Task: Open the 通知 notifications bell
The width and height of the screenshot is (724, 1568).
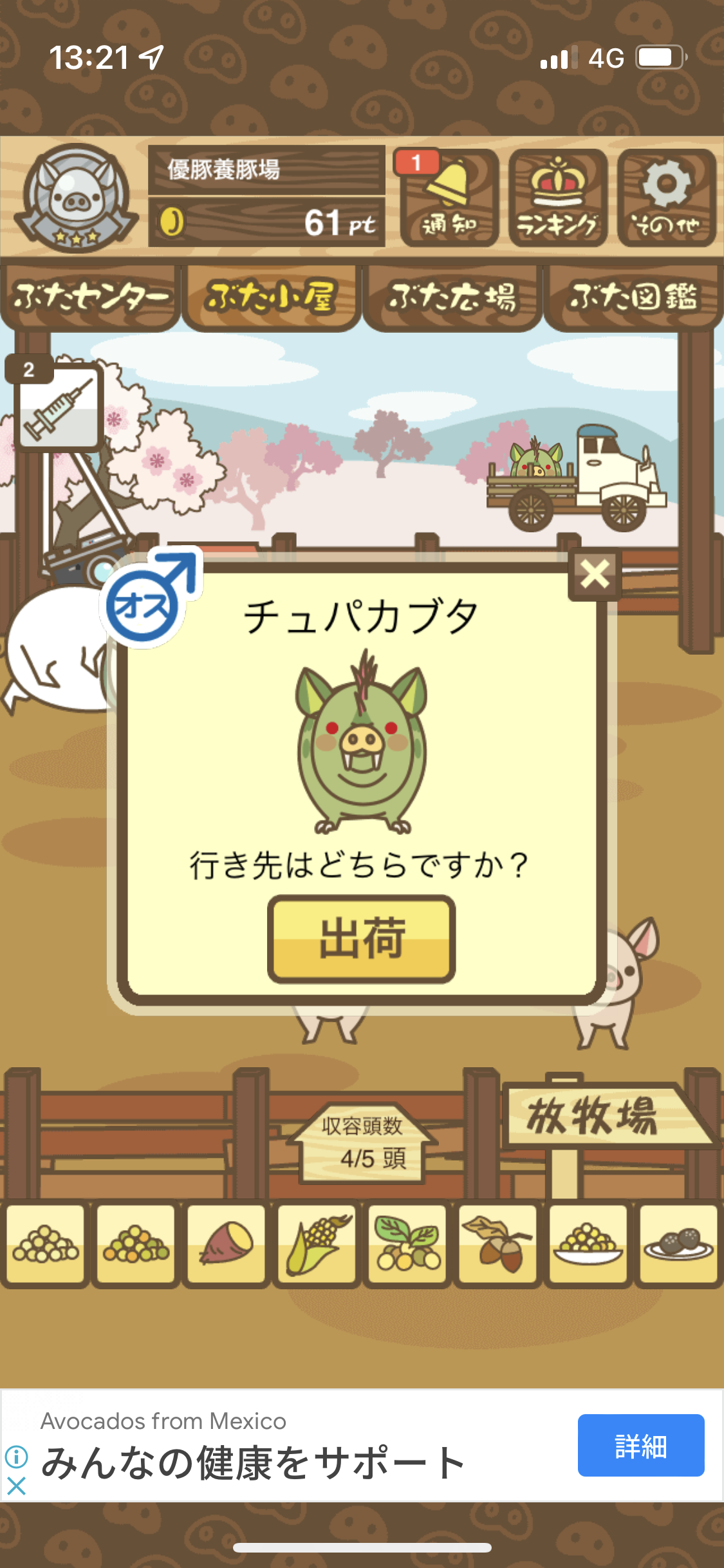Action: 449,198
